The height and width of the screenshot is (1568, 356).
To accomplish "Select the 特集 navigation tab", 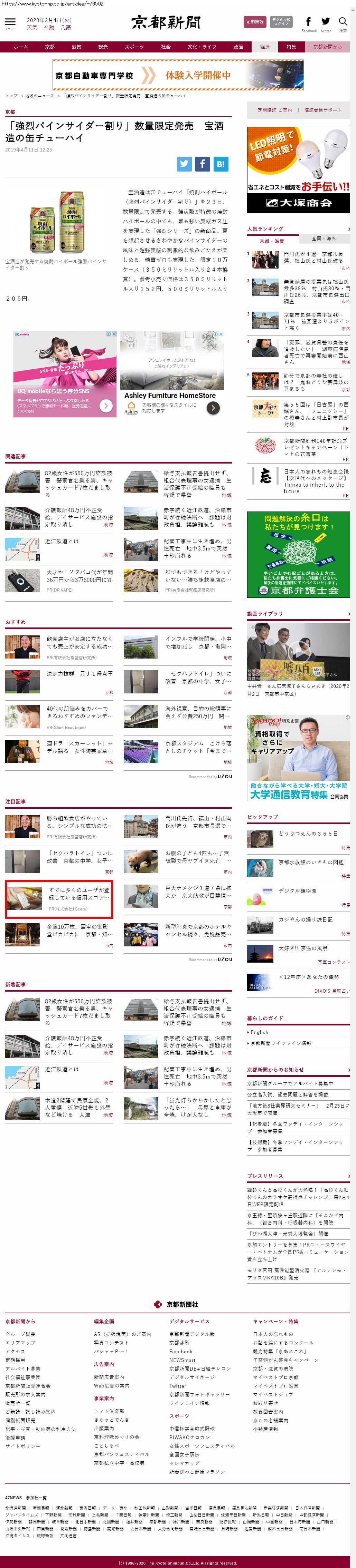I will (291, 47).
